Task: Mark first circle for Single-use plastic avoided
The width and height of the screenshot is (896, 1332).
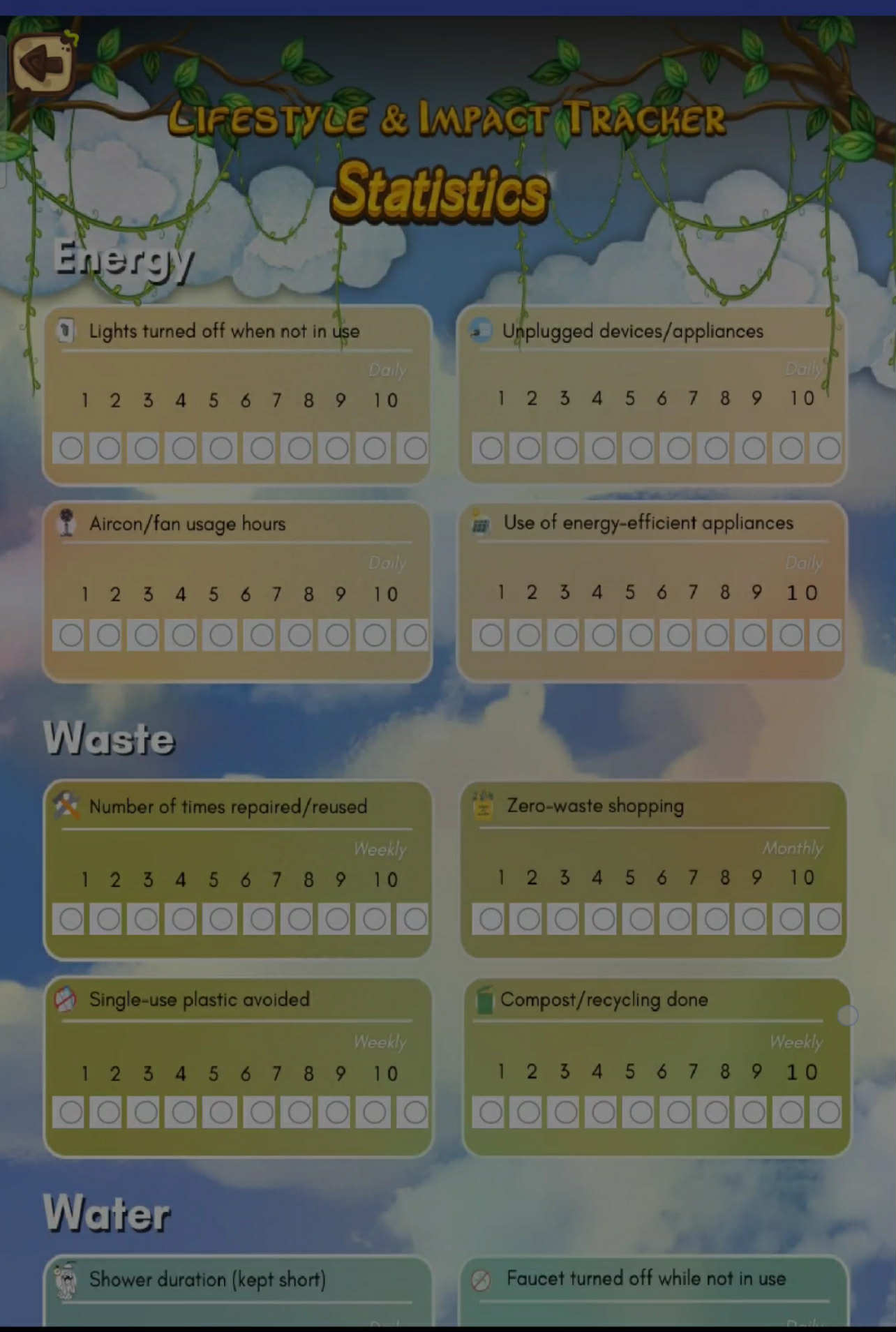Action: click(70, 1112)
